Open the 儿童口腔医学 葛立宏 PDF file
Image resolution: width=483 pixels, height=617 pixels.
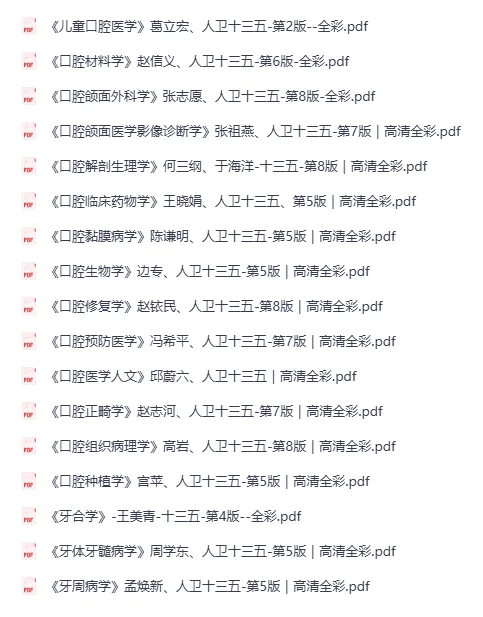(x=209, y=26)
